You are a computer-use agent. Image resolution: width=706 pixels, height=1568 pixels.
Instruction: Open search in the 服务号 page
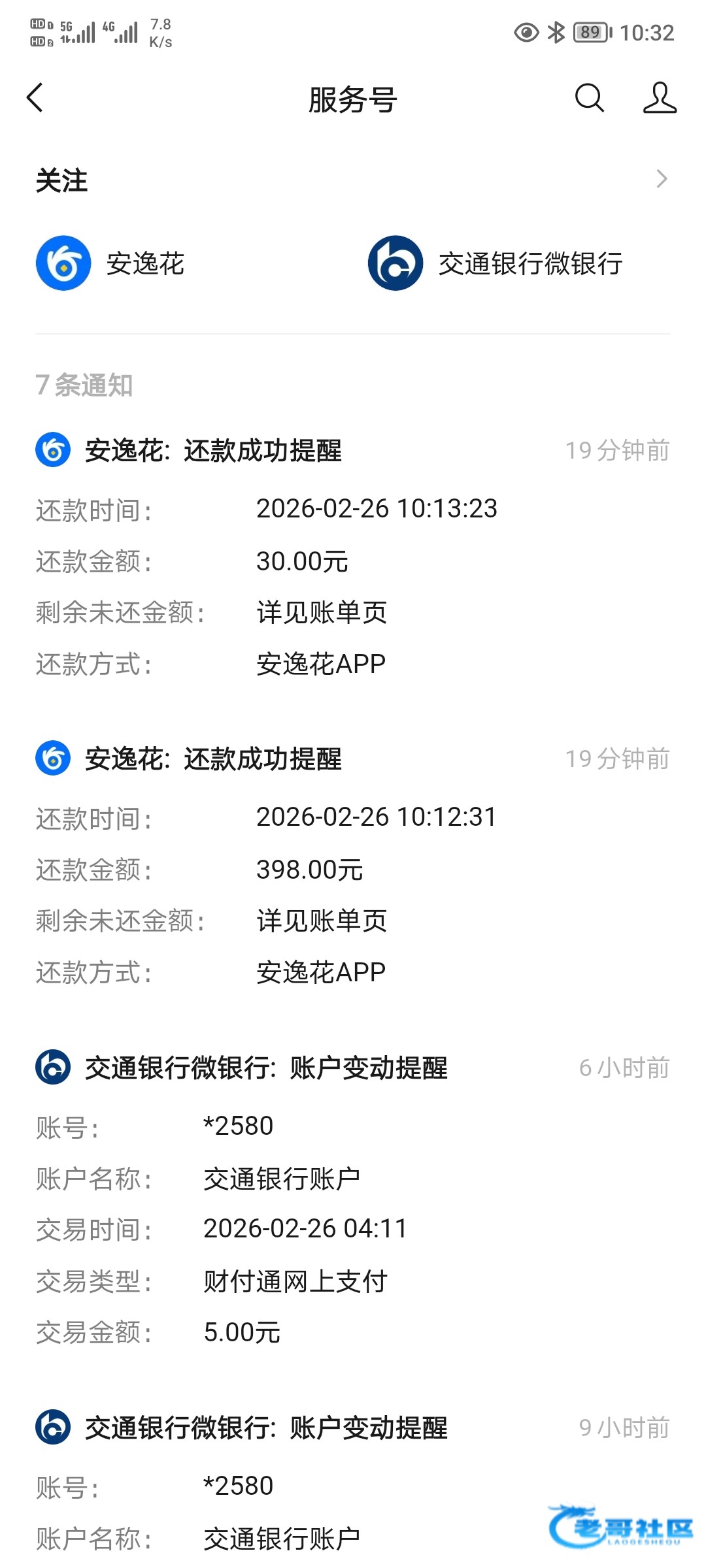click(x=589, y=98)
